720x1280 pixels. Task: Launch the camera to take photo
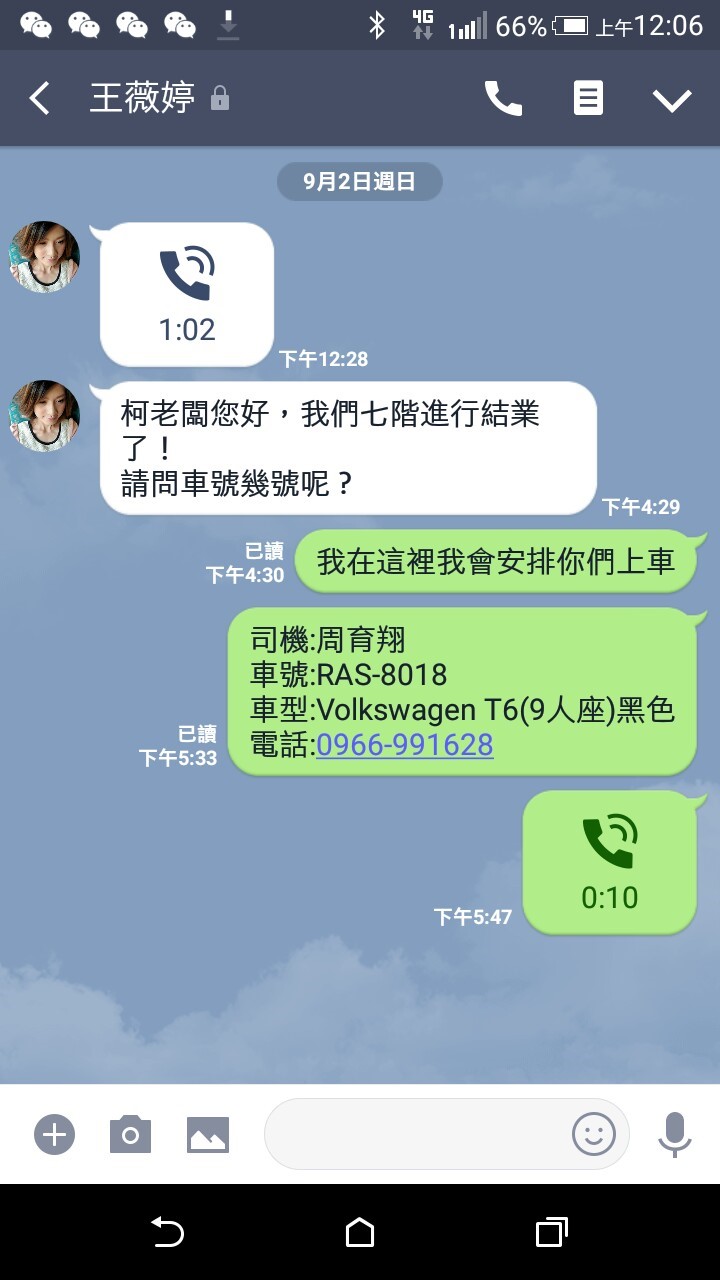click(130, 1134)
